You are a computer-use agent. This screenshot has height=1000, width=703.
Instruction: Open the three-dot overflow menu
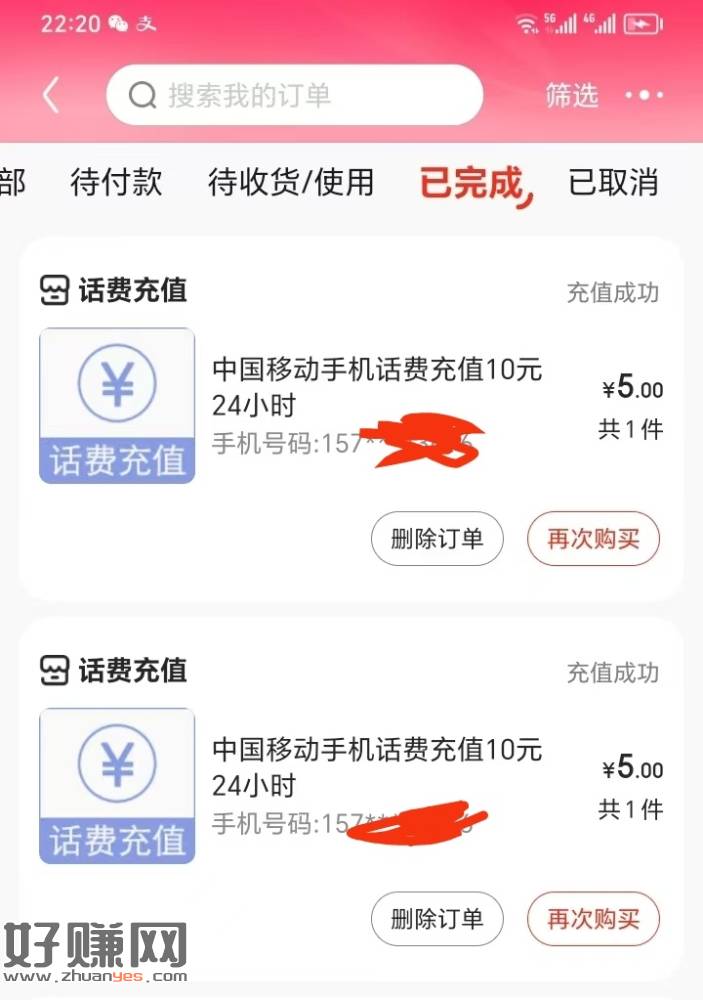644,95
